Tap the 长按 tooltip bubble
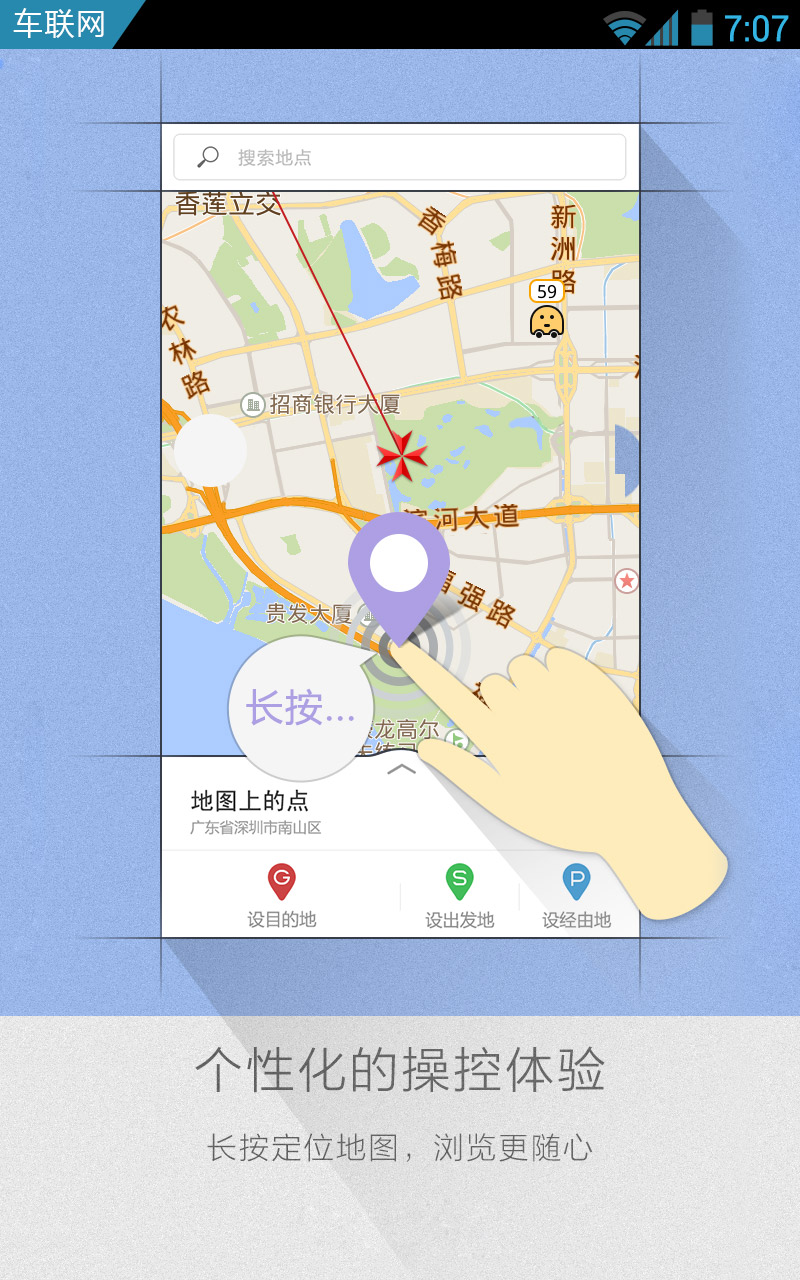This screenshot has width=800, height=1280. pyautogui.click(x=299, y=707)
